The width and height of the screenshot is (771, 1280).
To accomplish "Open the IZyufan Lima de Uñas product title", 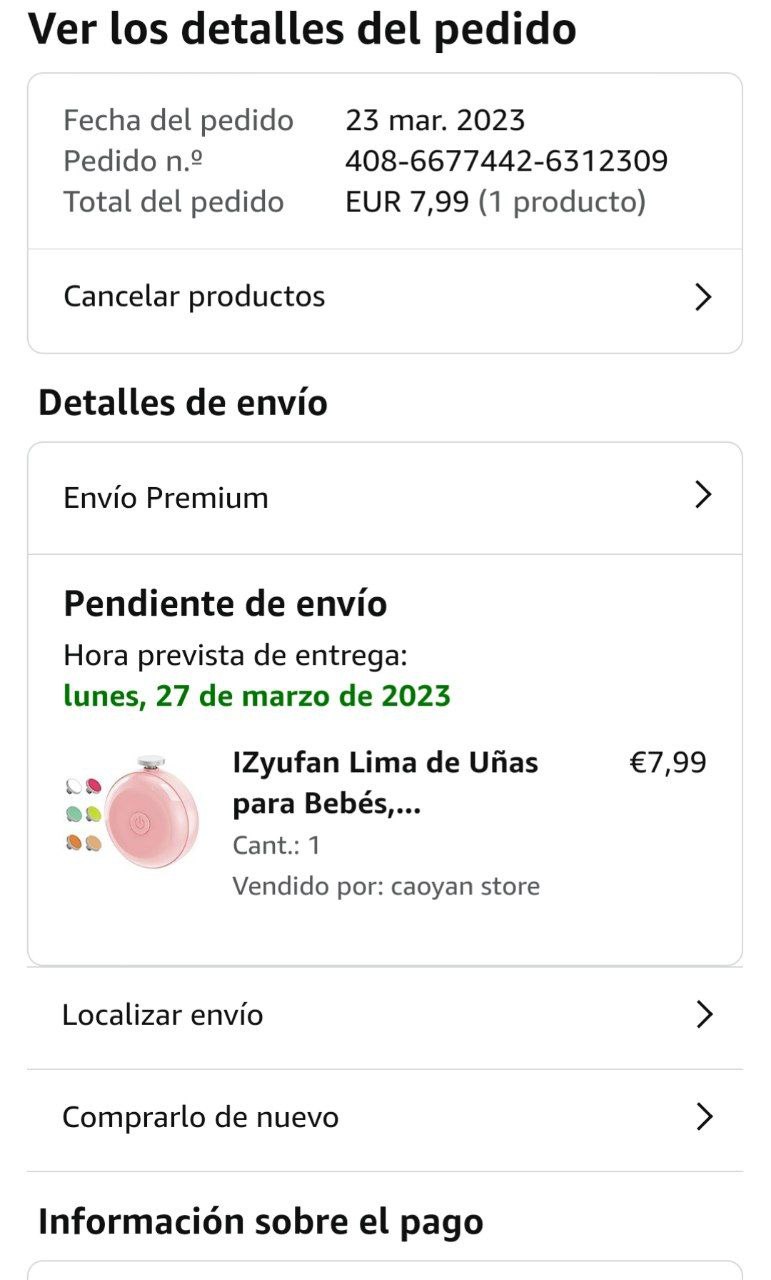I will [385, 783].
